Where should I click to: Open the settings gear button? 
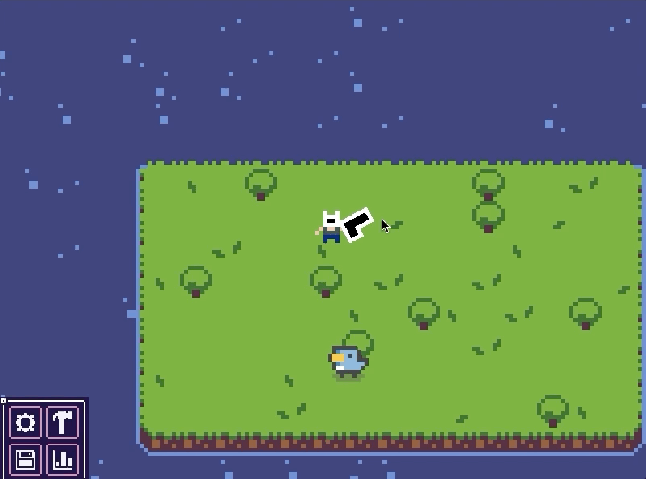26,423
